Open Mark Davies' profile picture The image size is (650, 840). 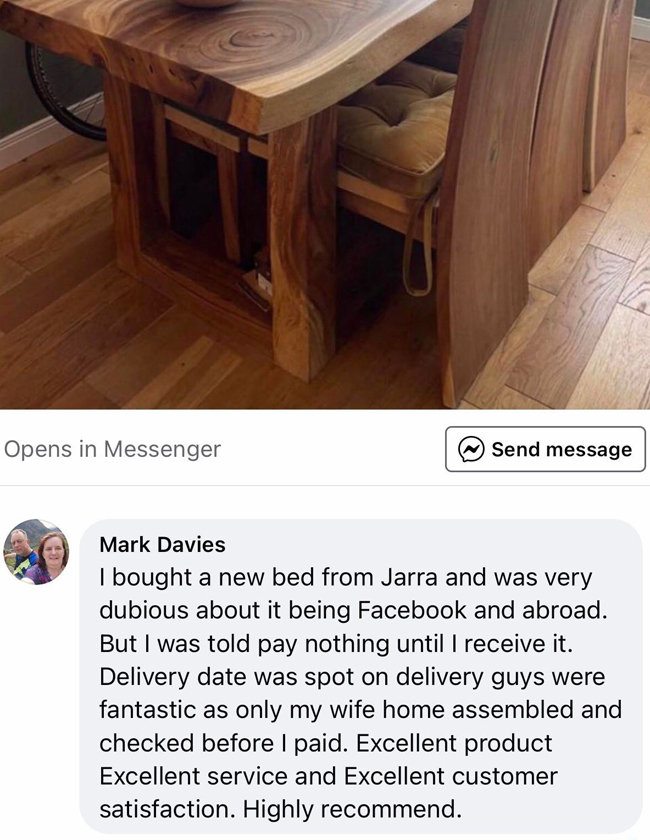click(37, 552)
